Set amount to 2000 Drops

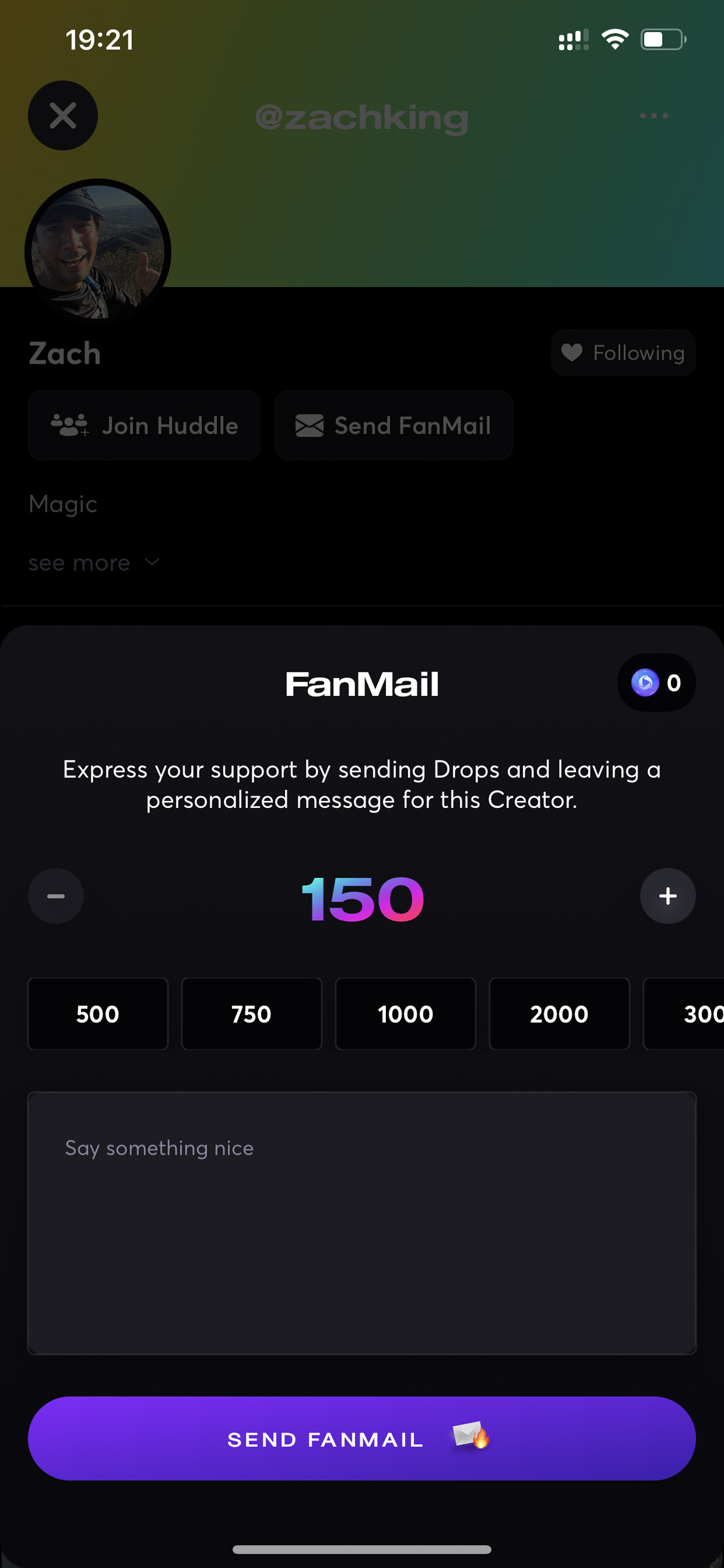tap(559, 1014)
